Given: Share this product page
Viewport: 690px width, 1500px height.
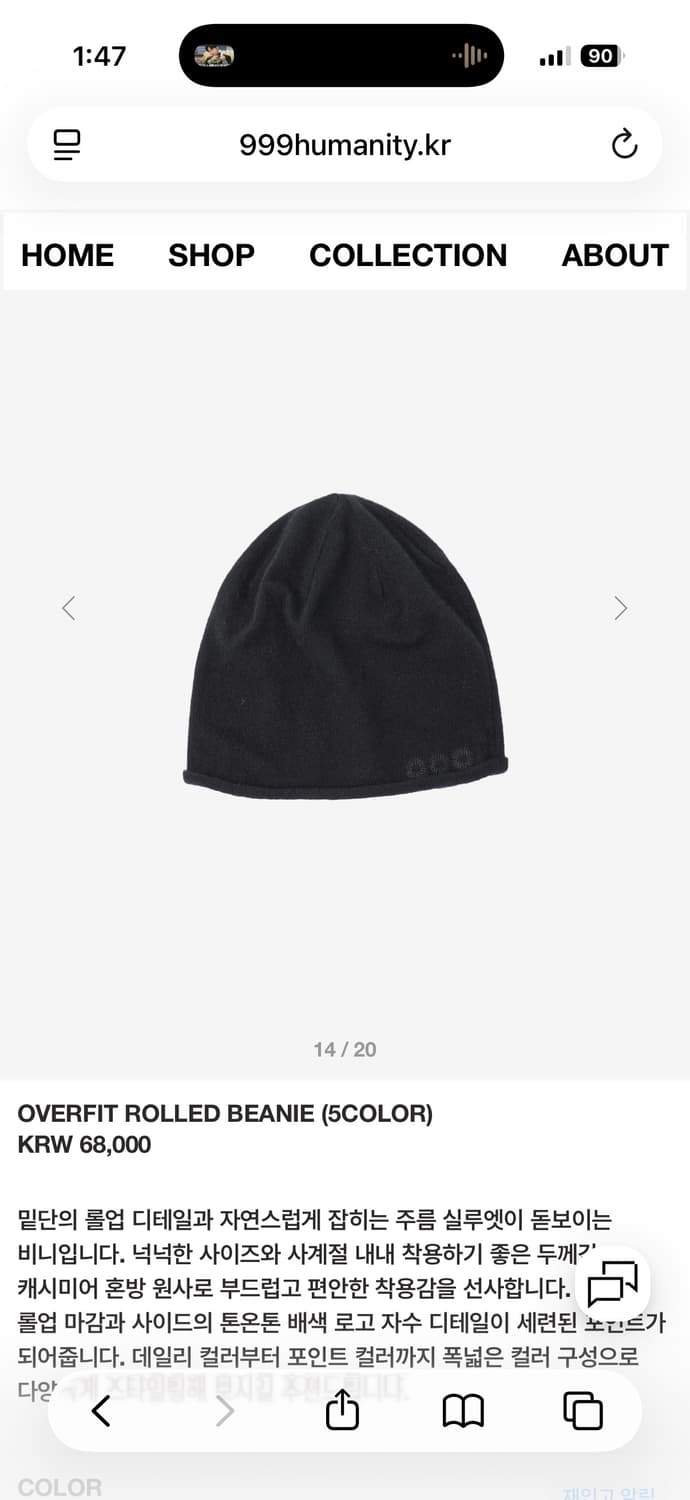Looking at the screenshot, I should (342, 1411).
